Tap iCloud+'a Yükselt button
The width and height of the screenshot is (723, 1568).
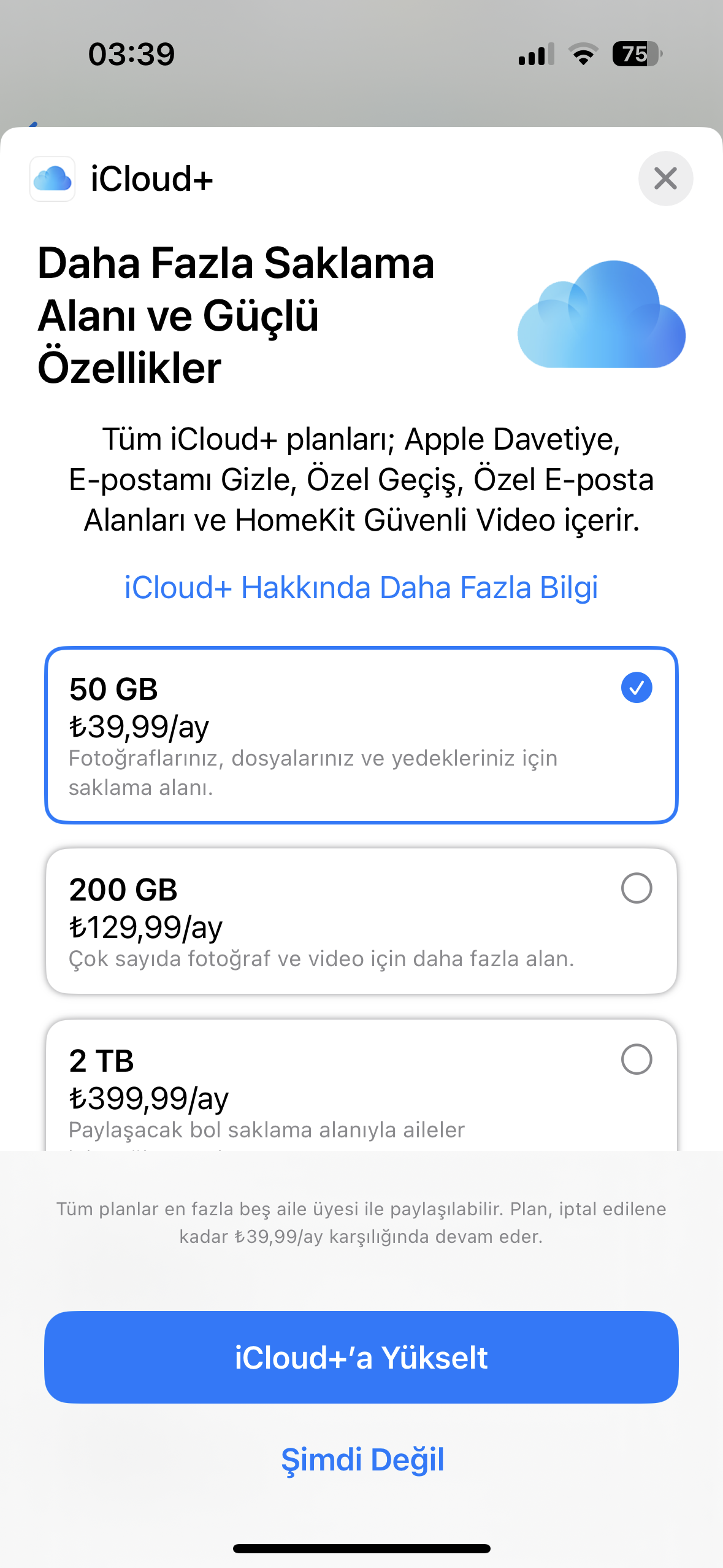361,1357
